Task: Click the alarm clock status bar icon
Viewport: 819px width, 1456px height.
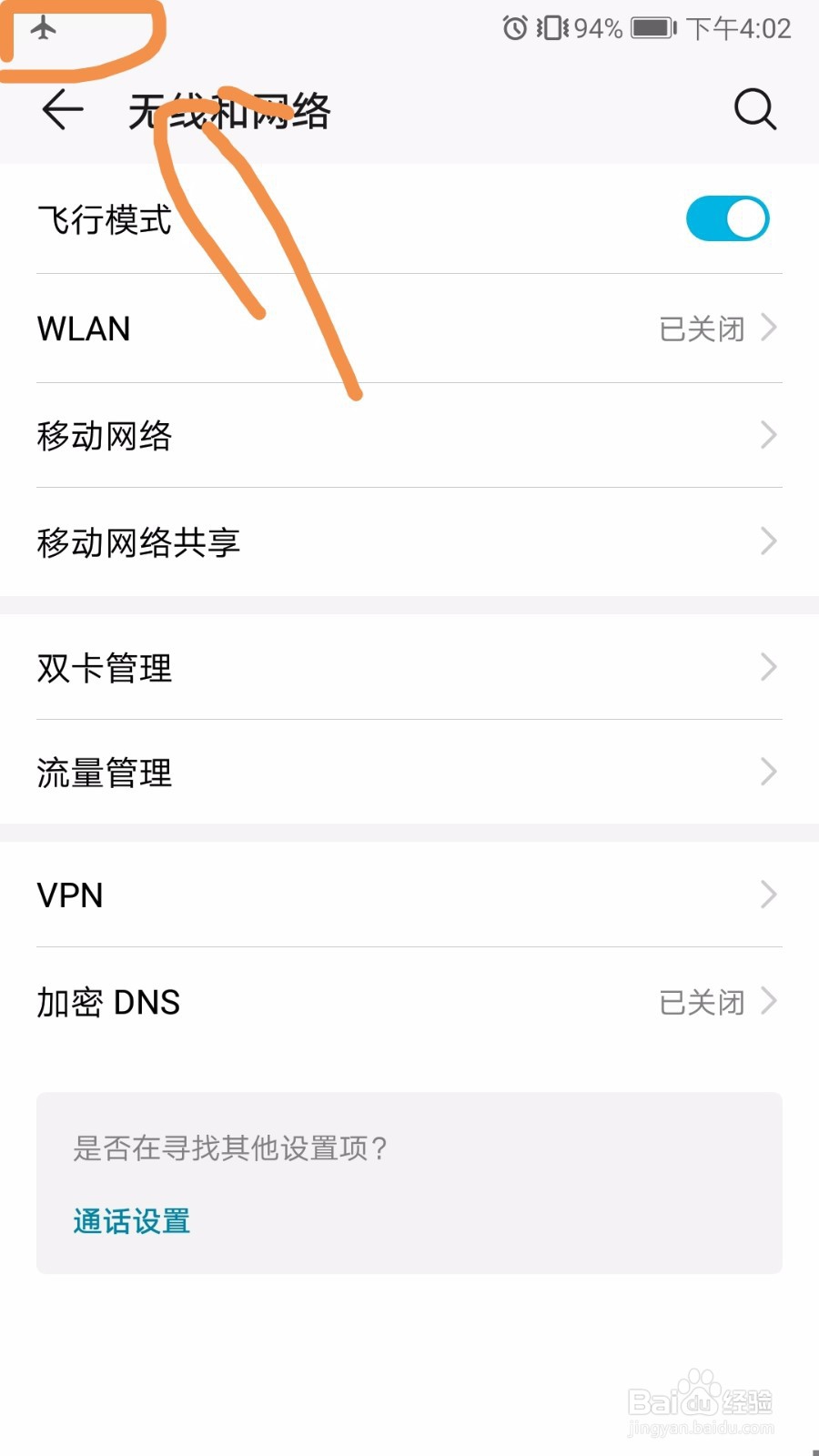Action: tap(514, 27)
